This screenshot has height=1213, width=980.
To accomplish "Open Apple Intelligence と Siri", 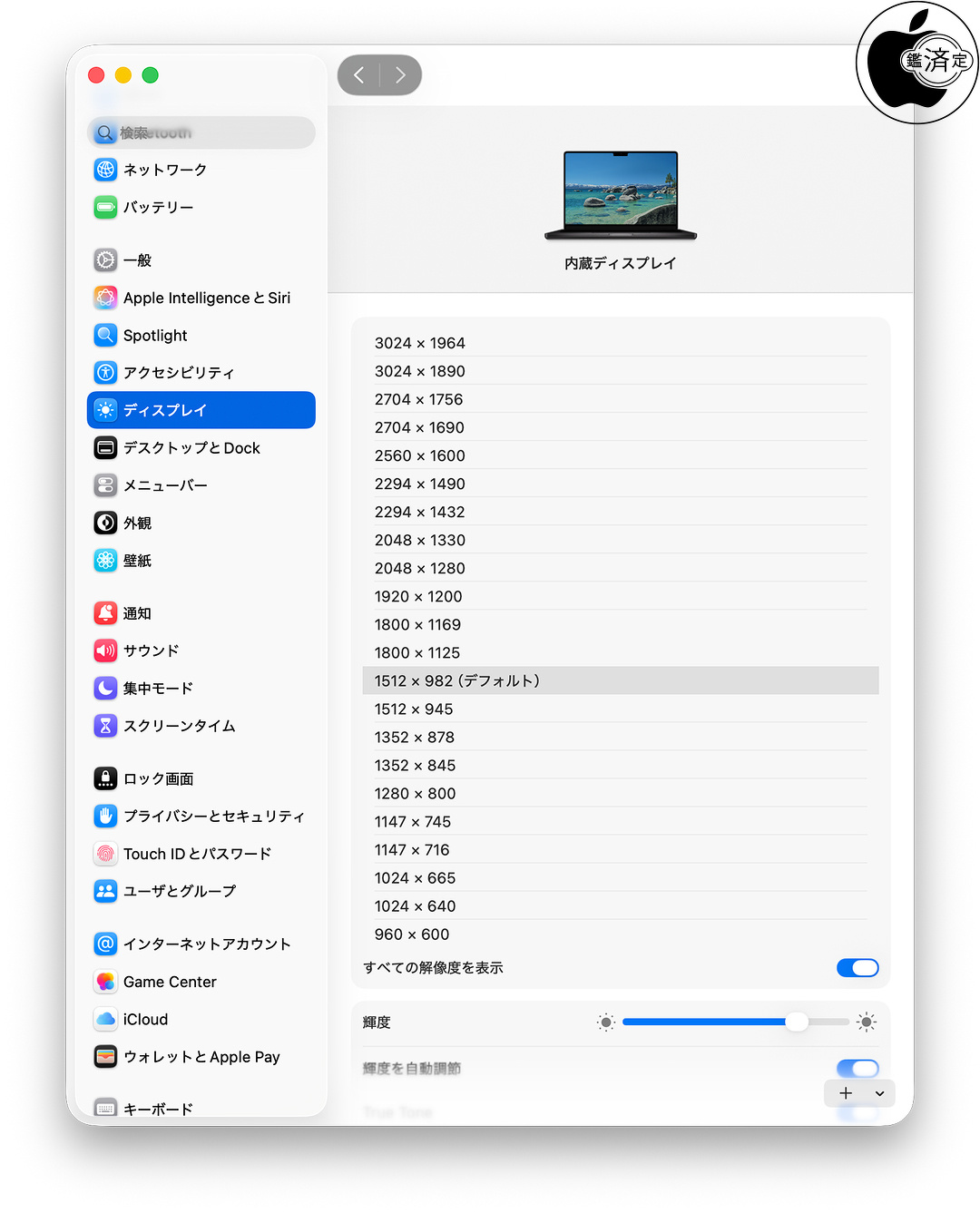I will [206, 298].
